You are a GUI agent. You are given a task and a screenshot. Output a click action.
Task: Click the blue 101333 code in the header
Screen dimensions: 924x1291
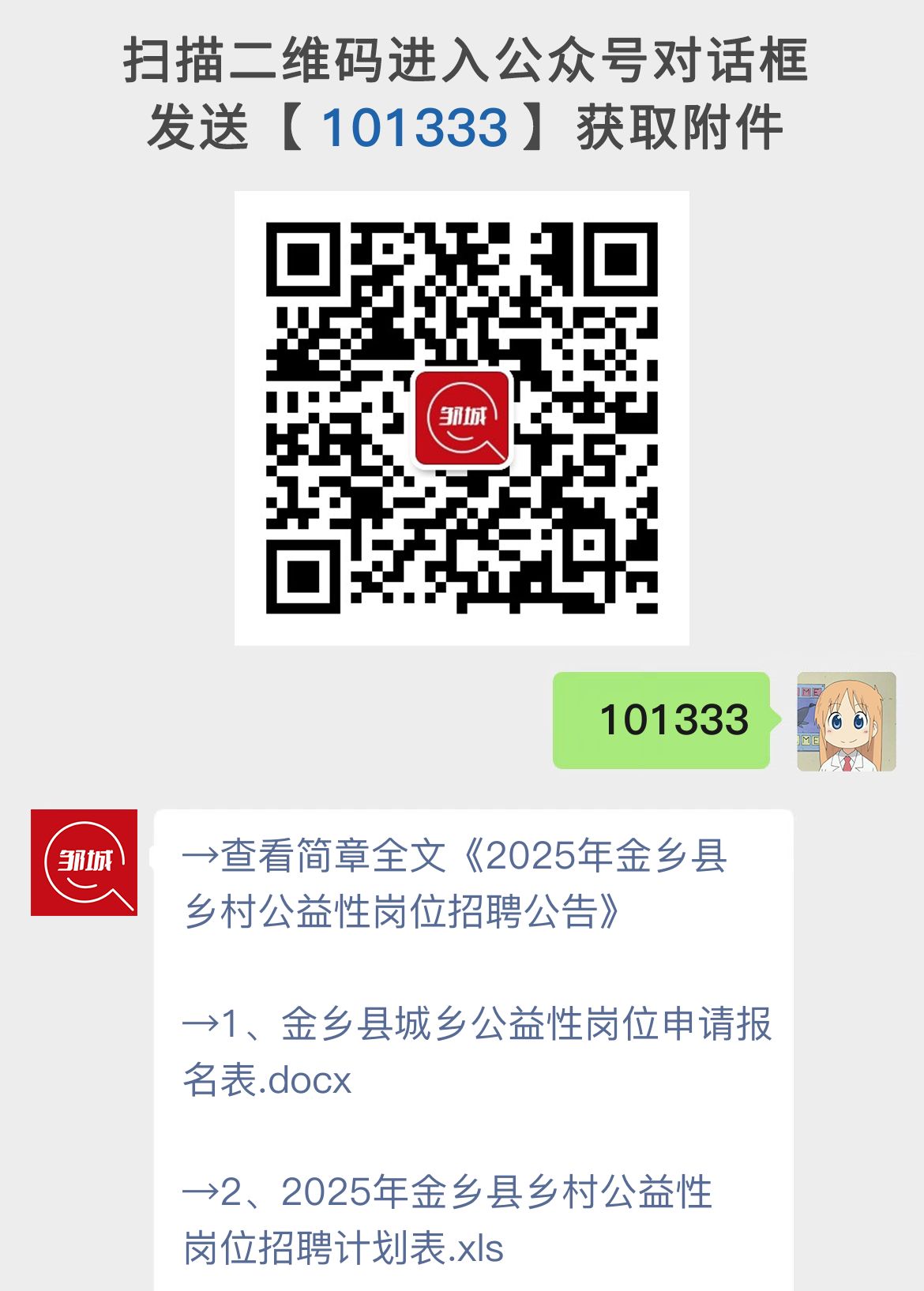(x=415, y=125)
